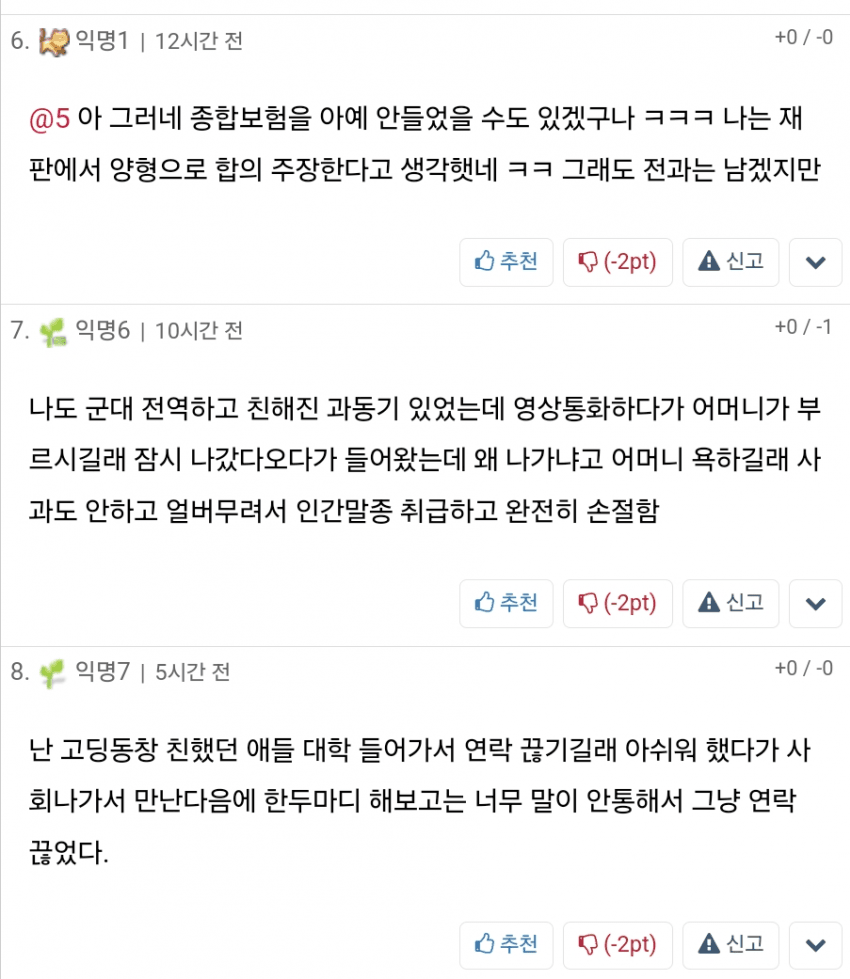The width and height of the screenshot is (850, 979).
Task: Recommend comment 6 by 익명1
Action: pos(506,262)
